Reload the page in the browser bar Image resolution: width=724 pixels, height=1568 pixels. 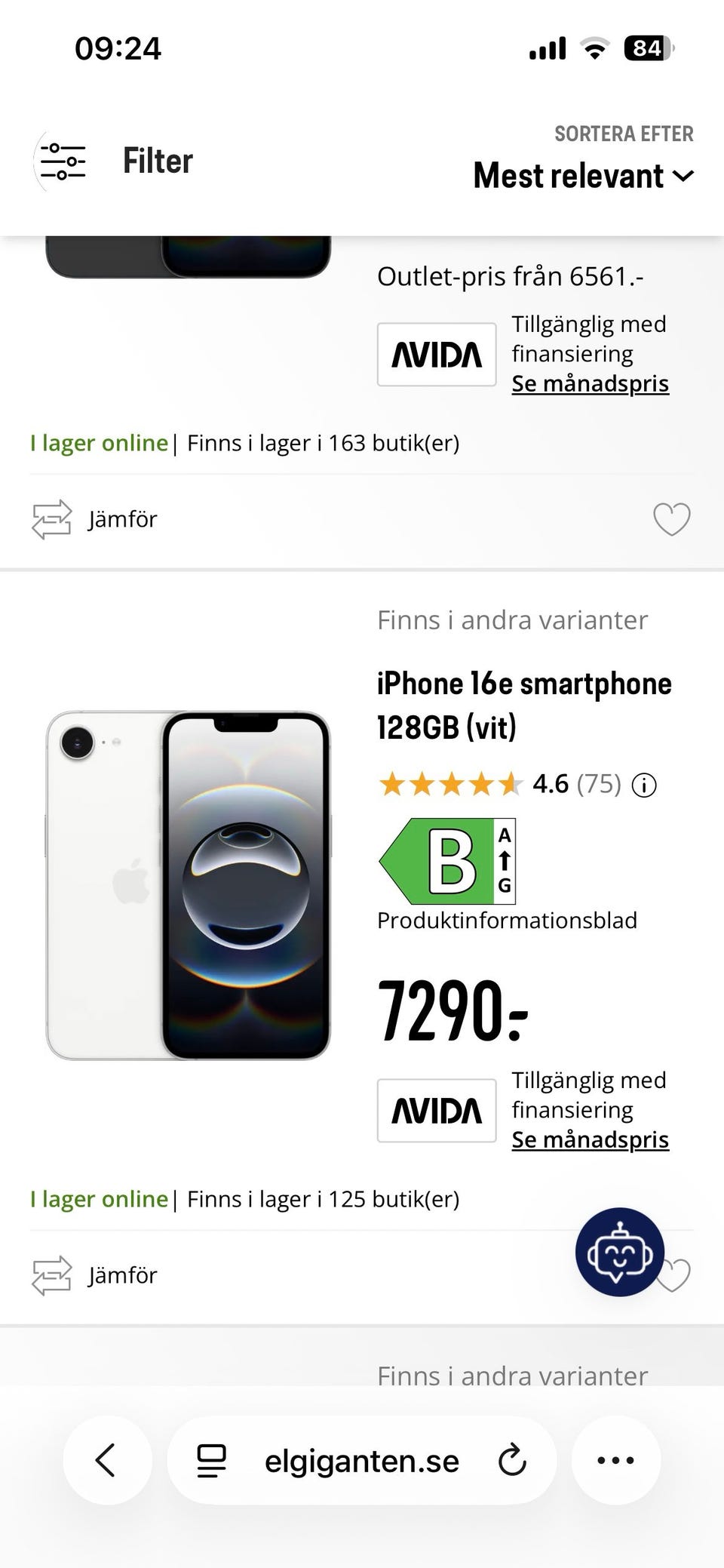(512, 1459)
